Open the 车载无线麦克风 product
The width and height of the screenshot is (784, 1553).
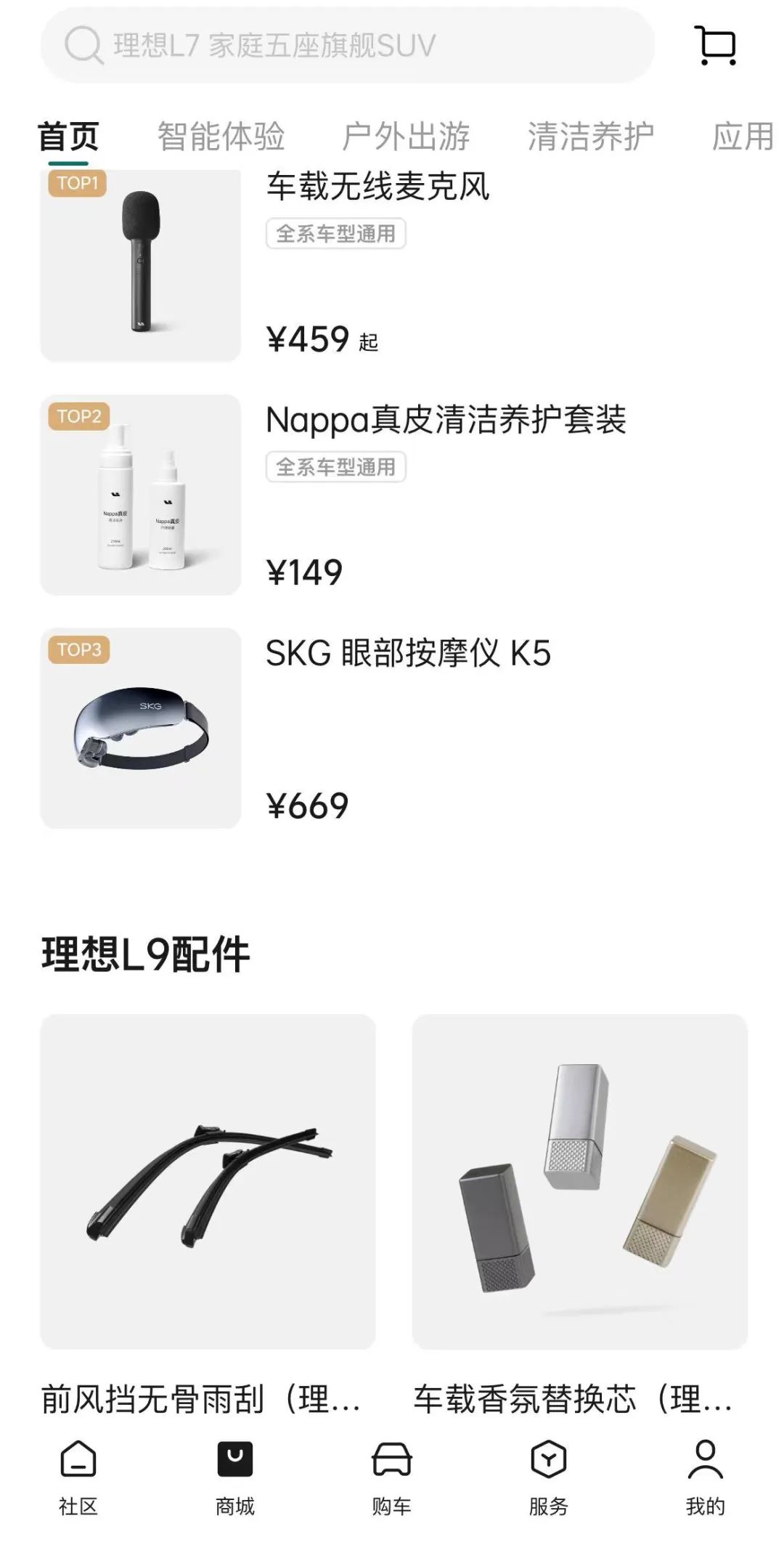[377, 187]
